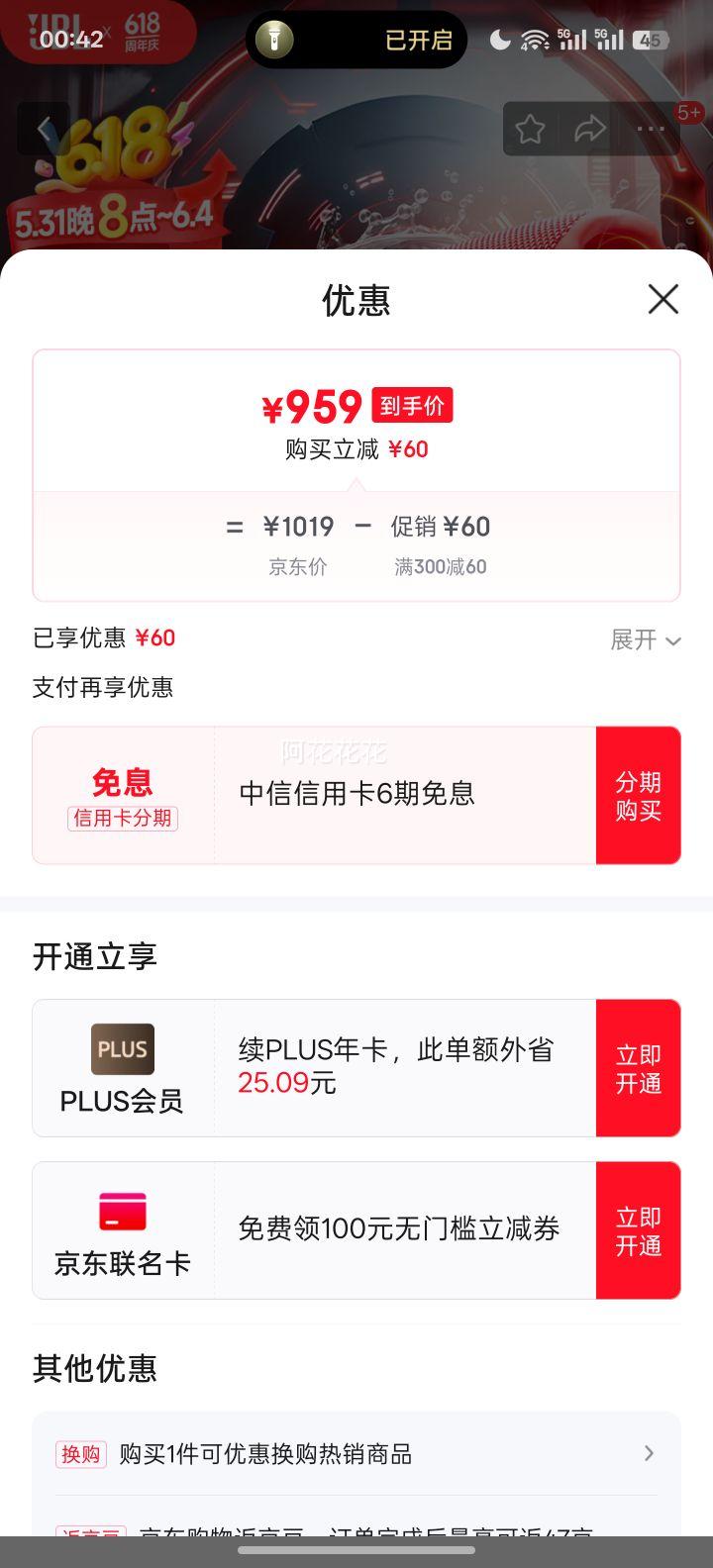This screenshot has width=713, height=1568.
Task: Close the 优惠 panel
Action: tap(662, 299)
